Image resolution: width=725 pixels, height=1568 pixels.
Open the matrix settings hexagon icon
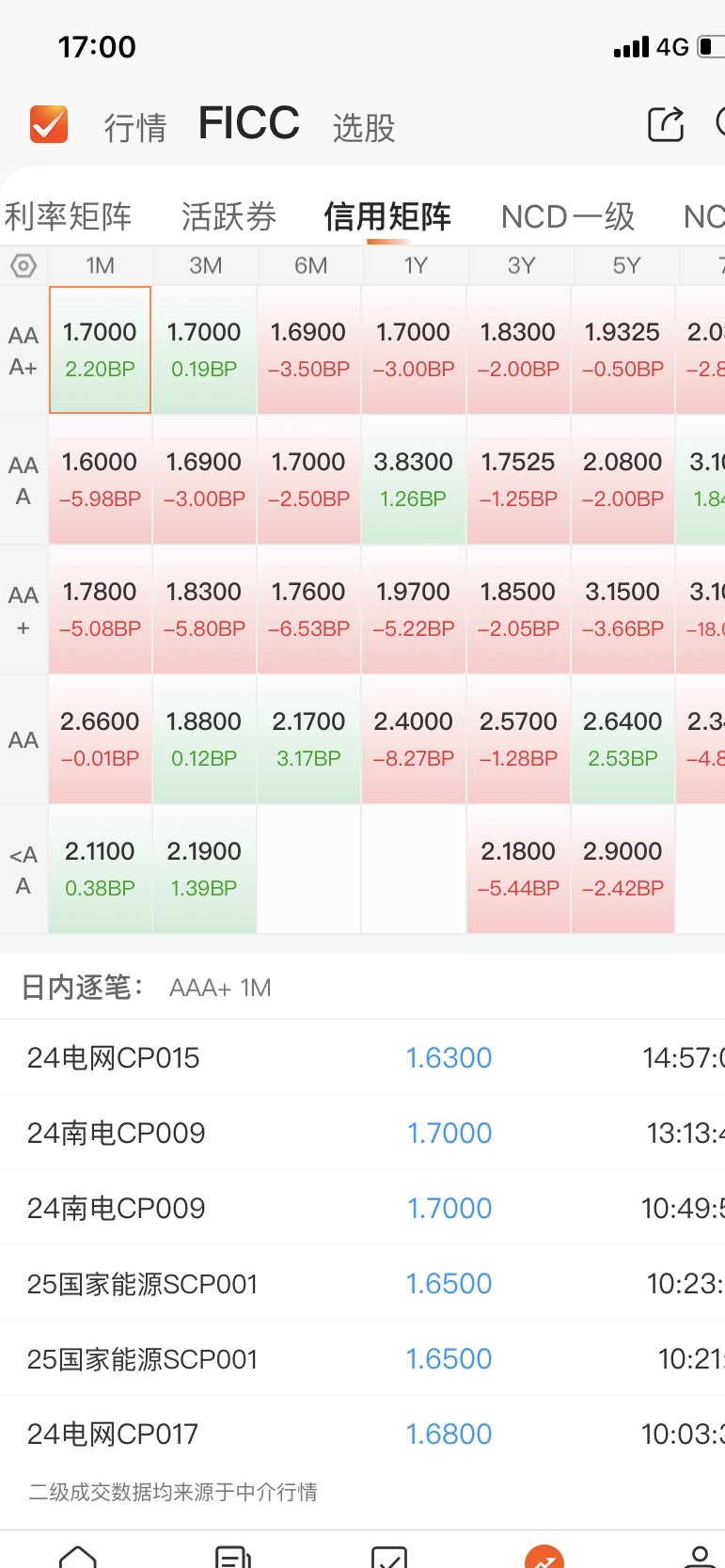pyautogui.click(x=24, y=266)
